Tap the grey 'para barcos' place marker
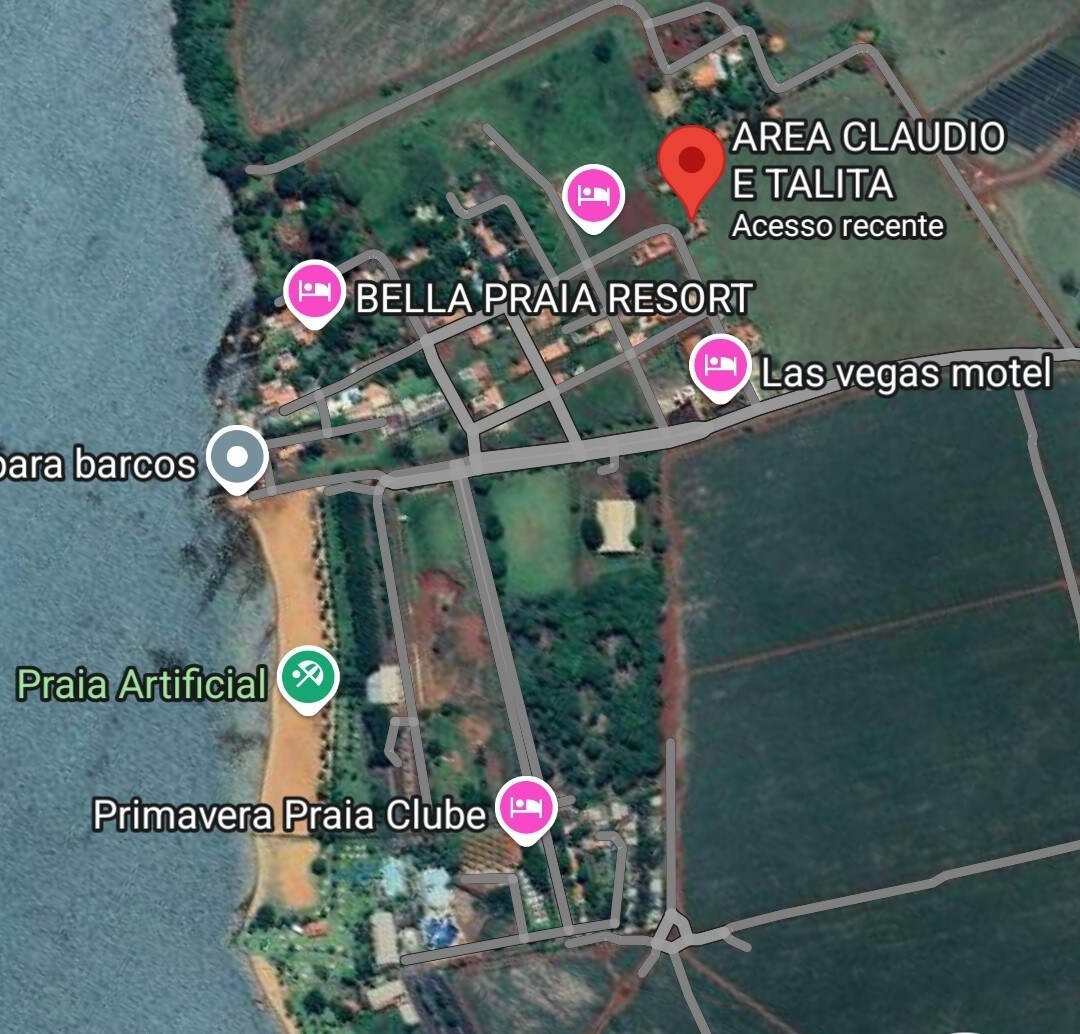Screen dimensions: 1080x1034 click(x=237, y=458)
